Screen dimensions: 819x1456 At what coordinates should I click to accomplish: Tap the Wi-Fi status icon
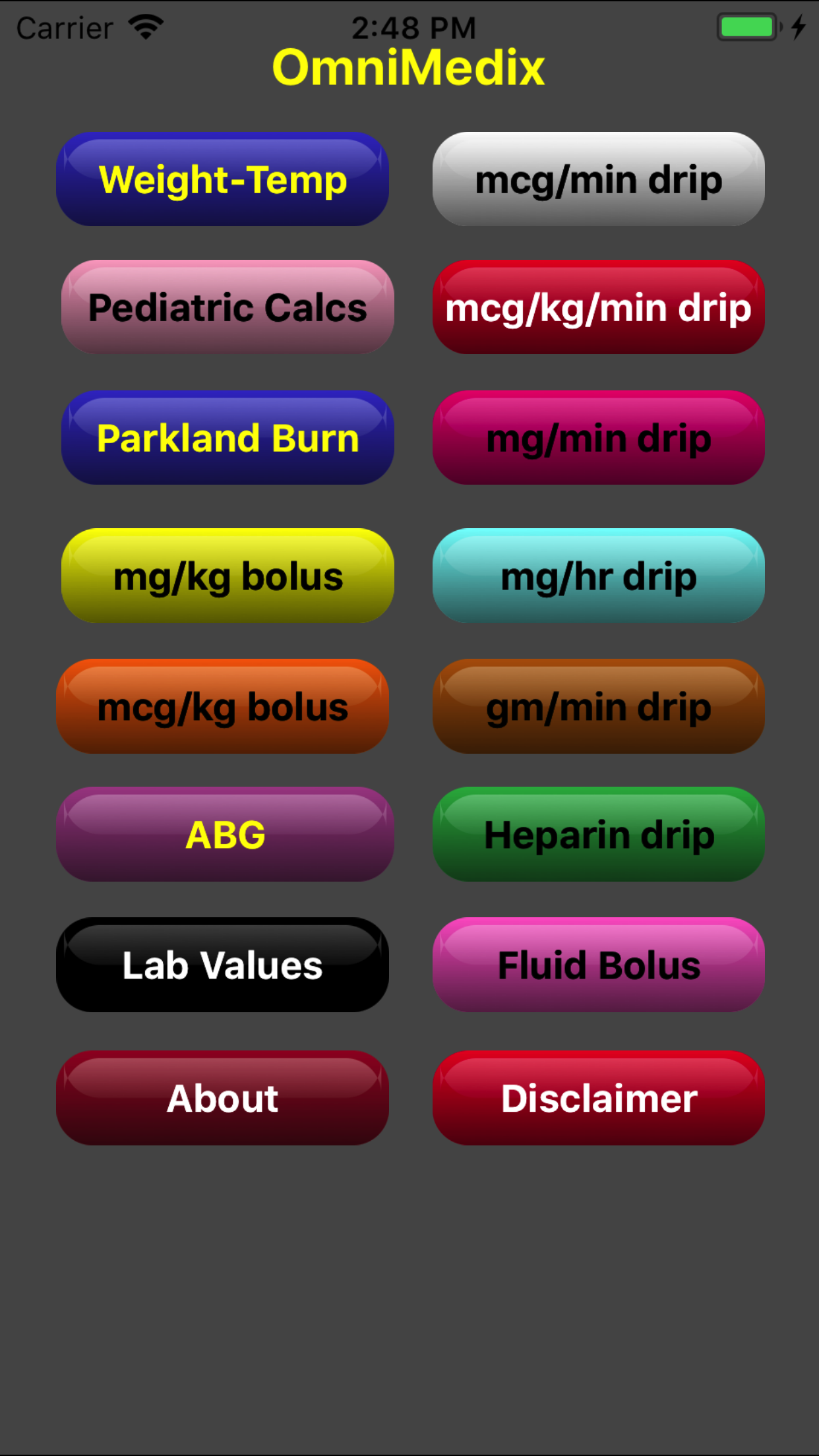point(146,26)
